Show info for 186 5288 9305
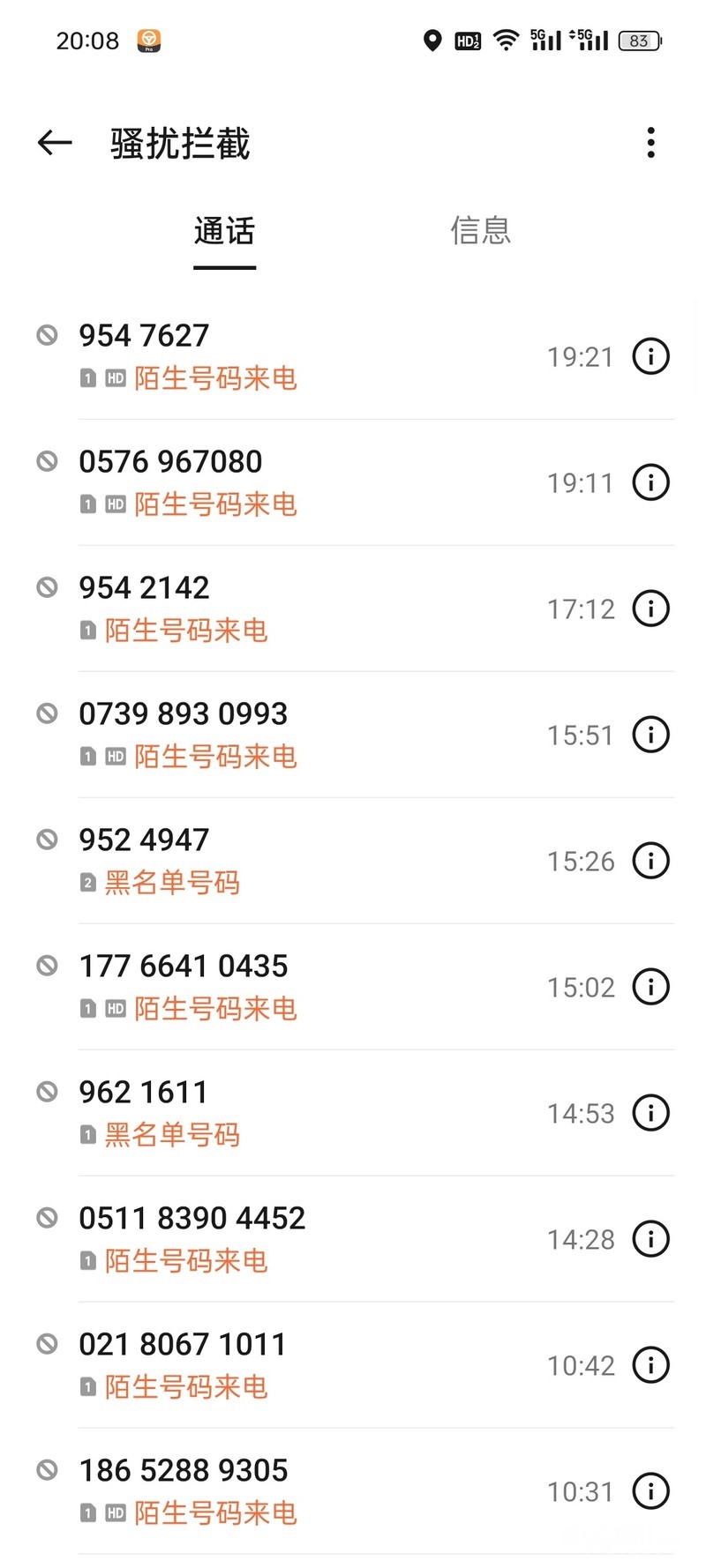This screenshot has height=1568, width=706. tap(651, 1491)
